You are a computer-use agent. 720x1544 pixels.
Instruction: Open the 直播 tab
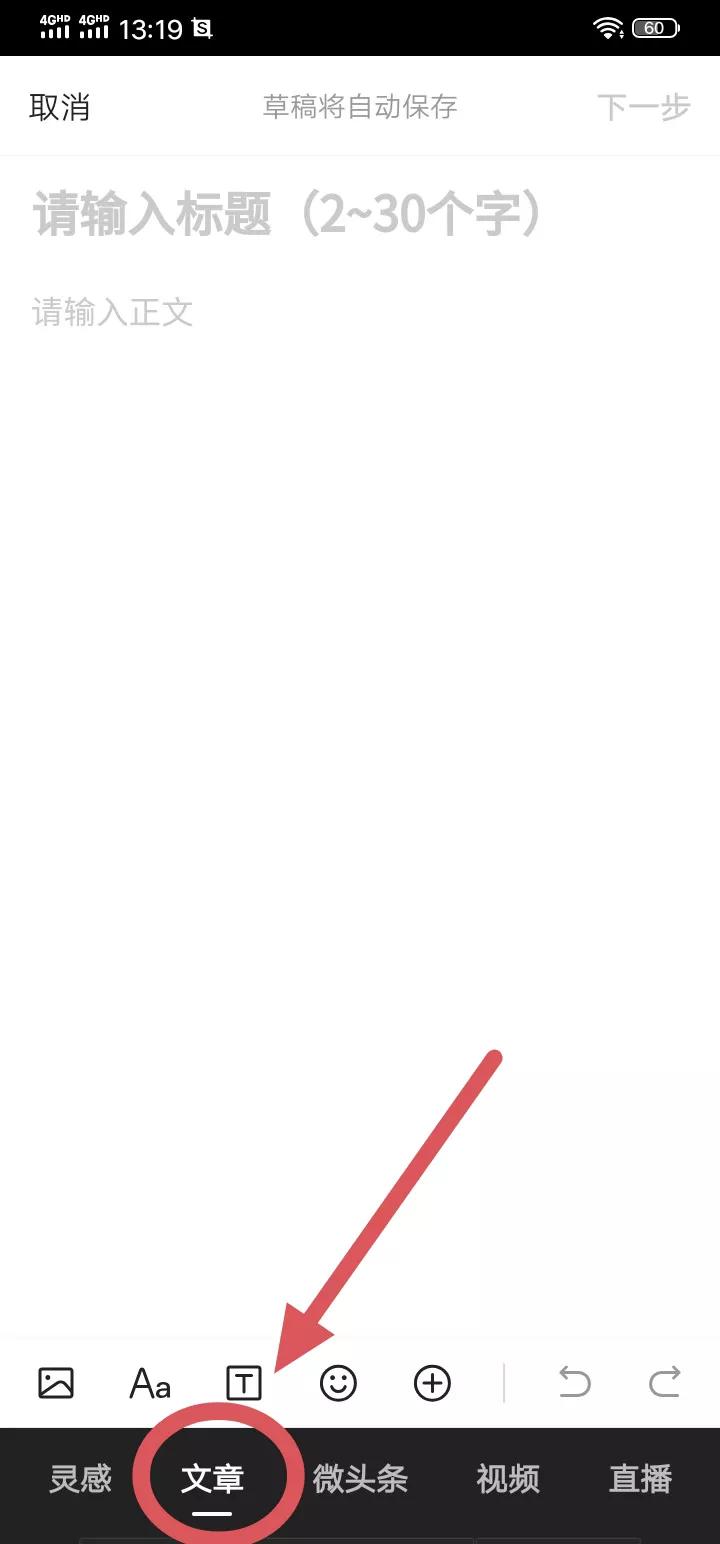click(640, 1478)
